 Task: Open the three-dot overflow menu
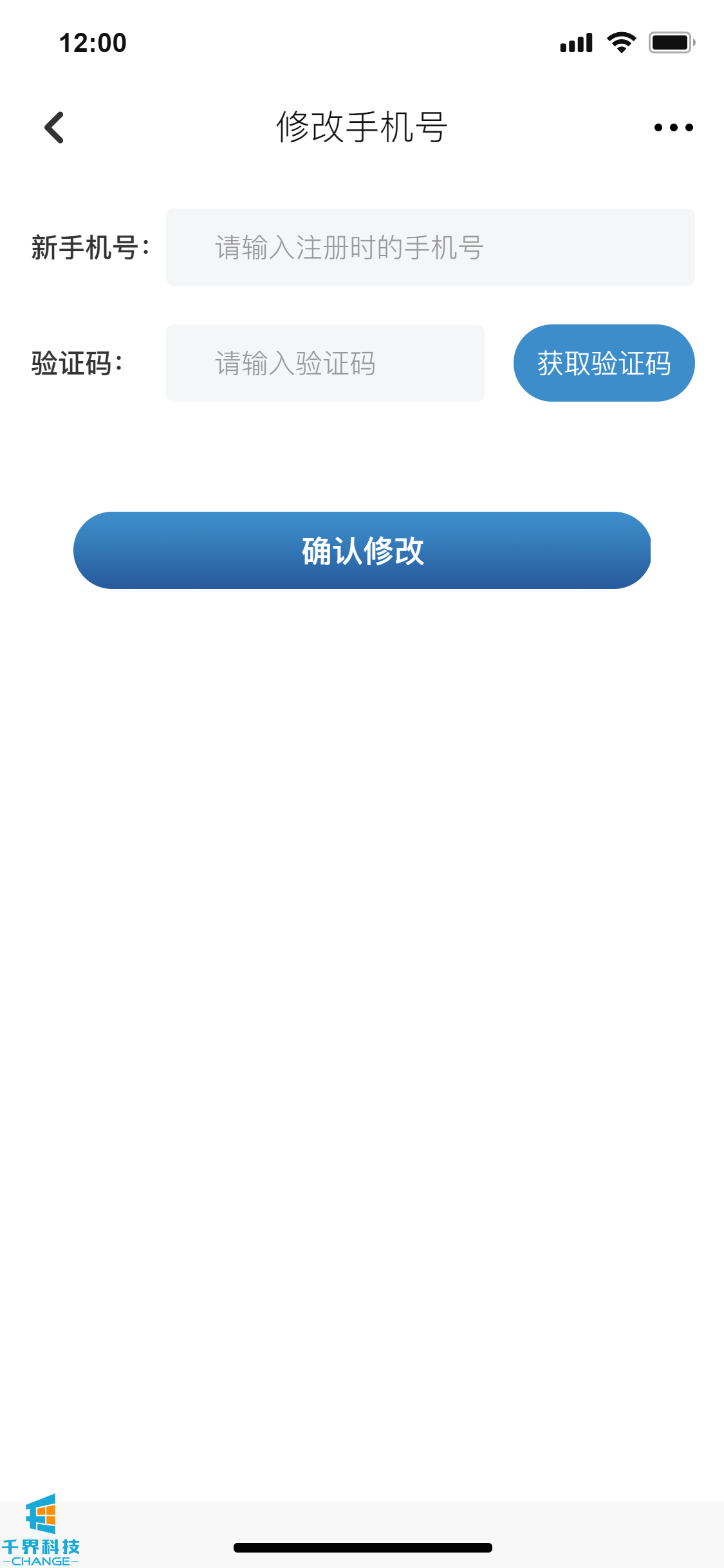coord(673,127)
